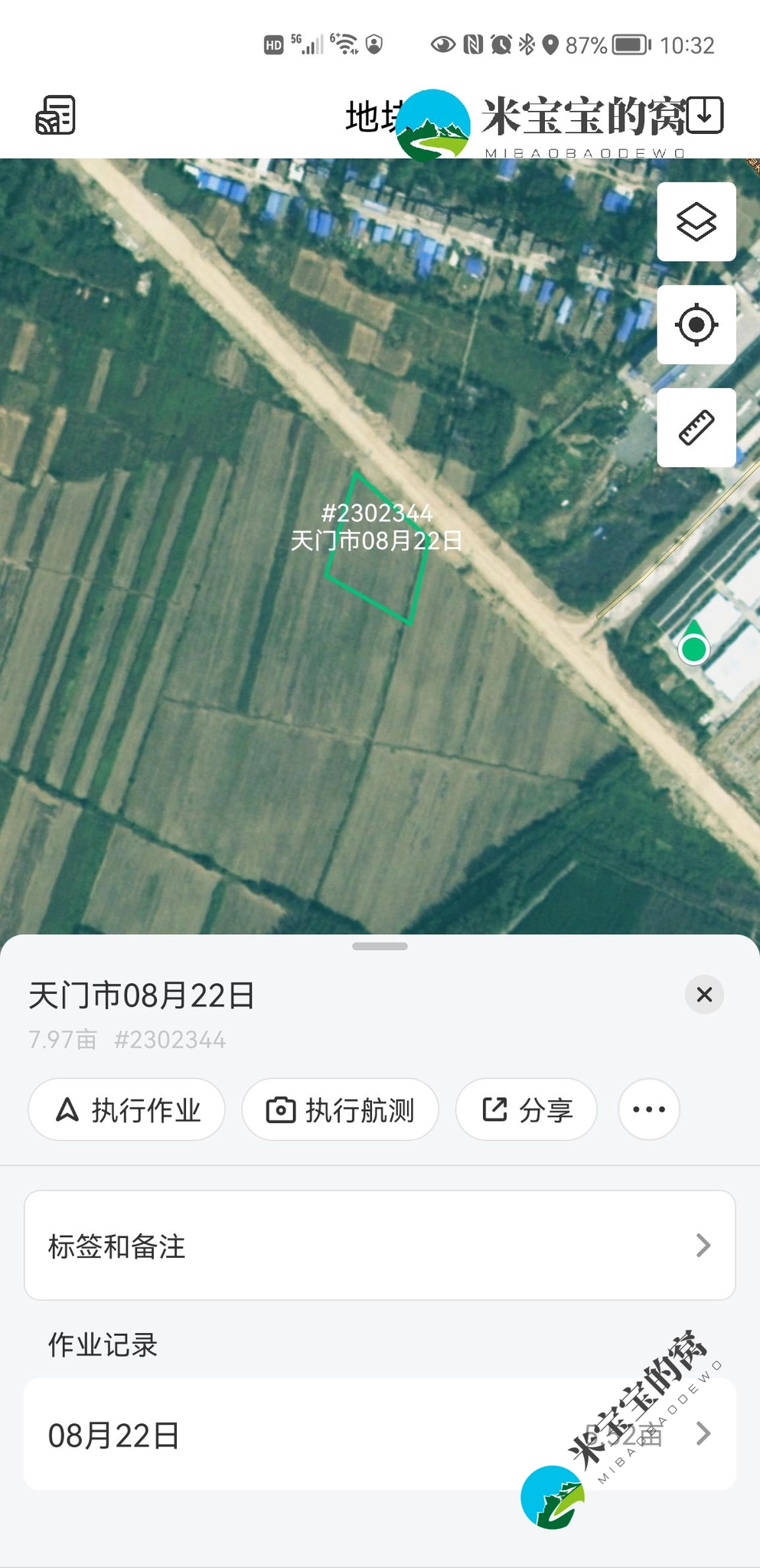760x1568 pixels.
Task: Tap the download icon in header
Action: click(x=704, y=115)
